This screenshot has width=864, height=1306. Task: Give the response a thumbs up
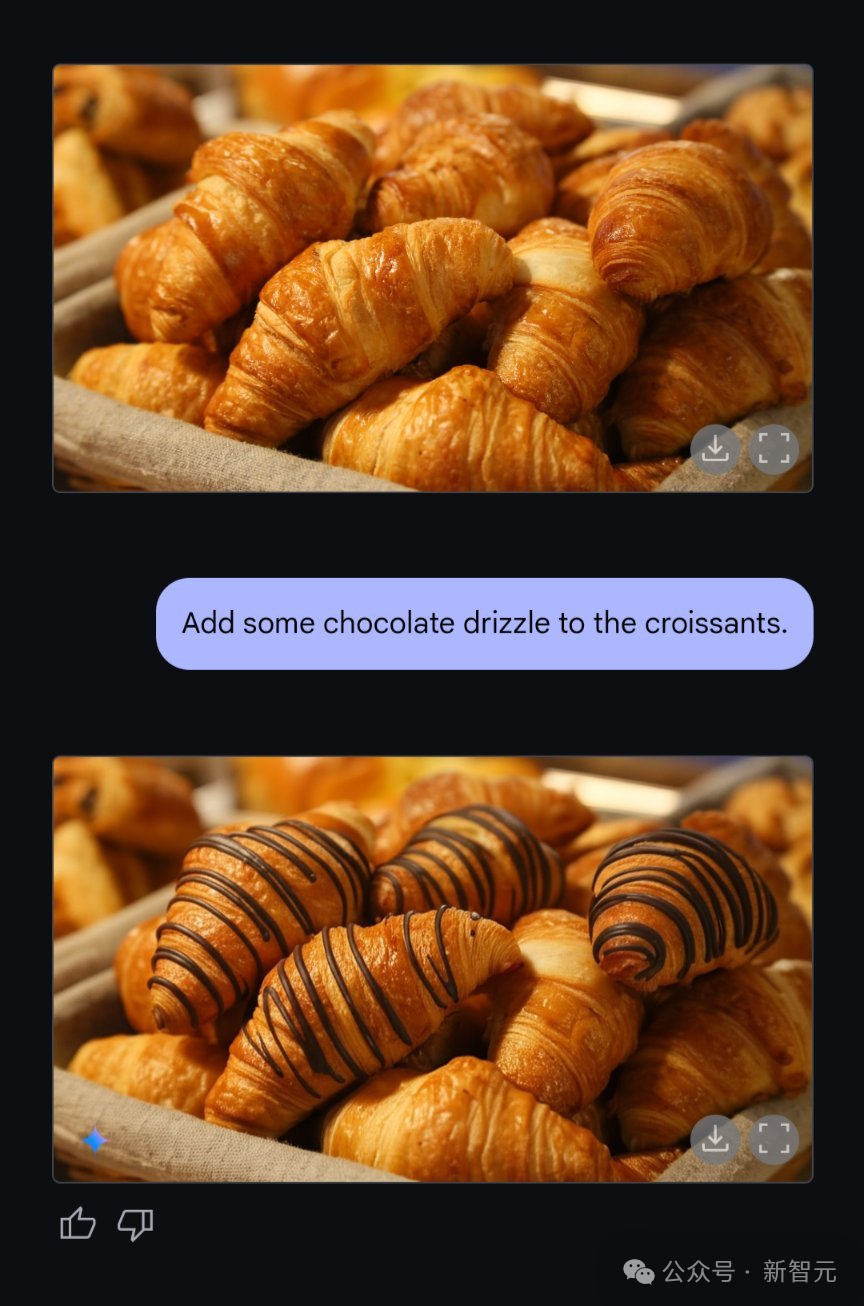click(x=78, y=1224)
